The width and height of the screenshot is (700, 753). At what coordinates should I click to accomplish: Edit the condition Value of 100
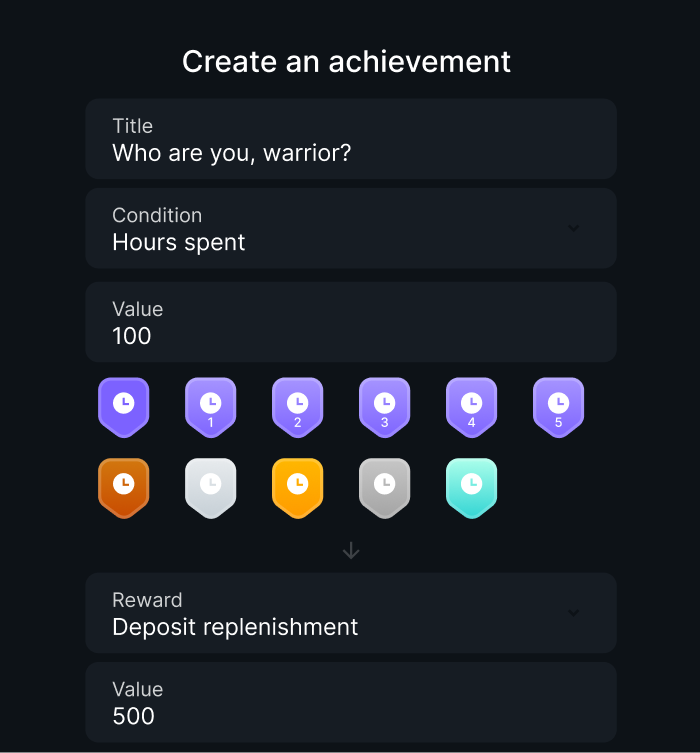coord(350,323)
